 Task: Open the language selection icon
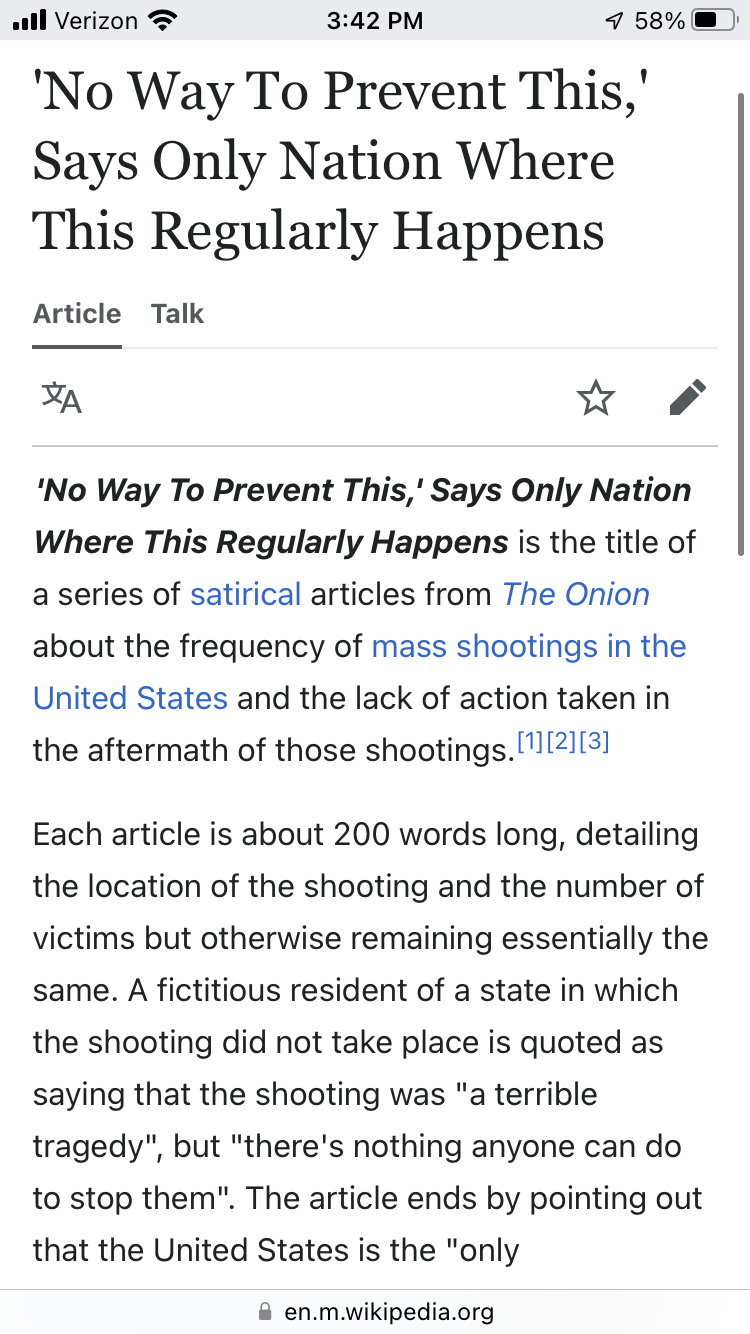(x=62, y=398)
